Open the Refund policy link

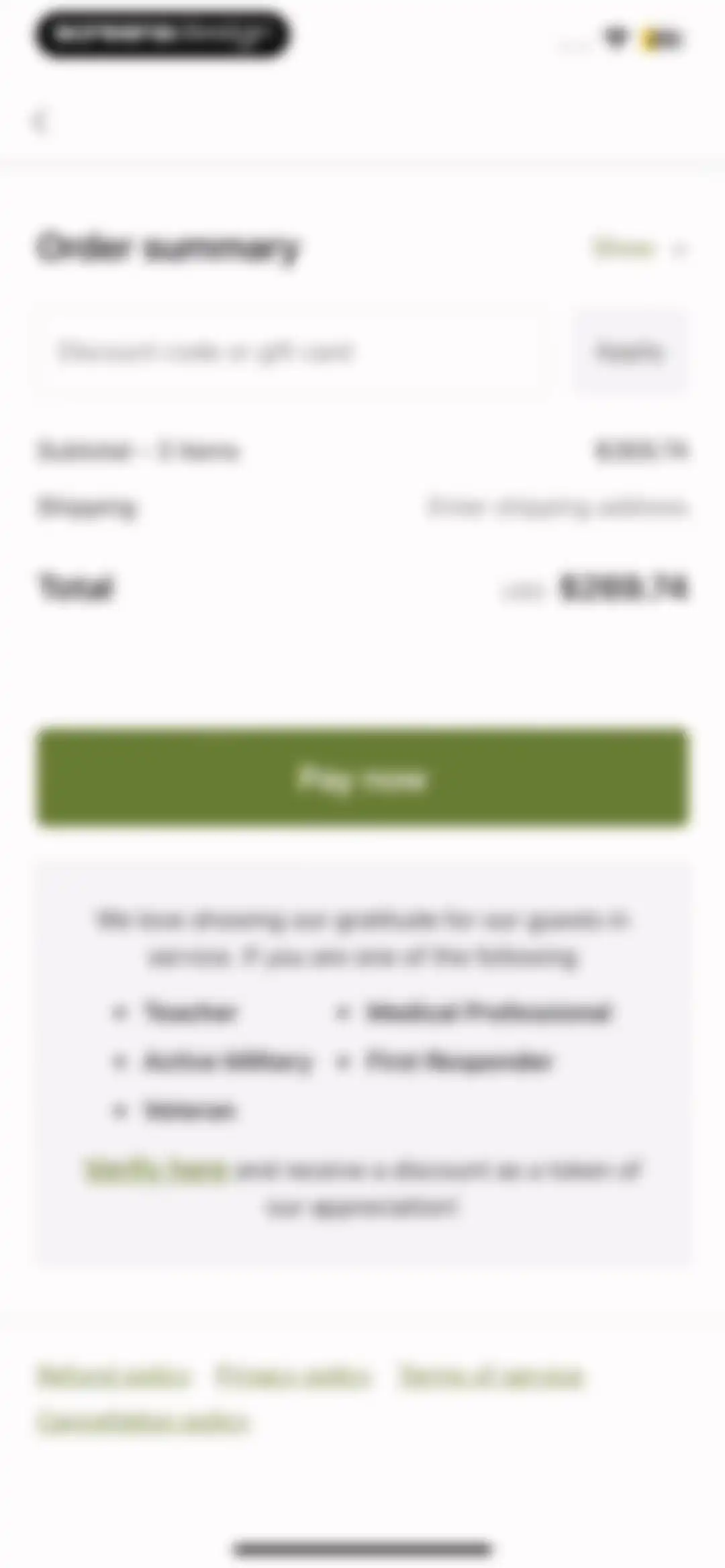[x=113, y=1377]
